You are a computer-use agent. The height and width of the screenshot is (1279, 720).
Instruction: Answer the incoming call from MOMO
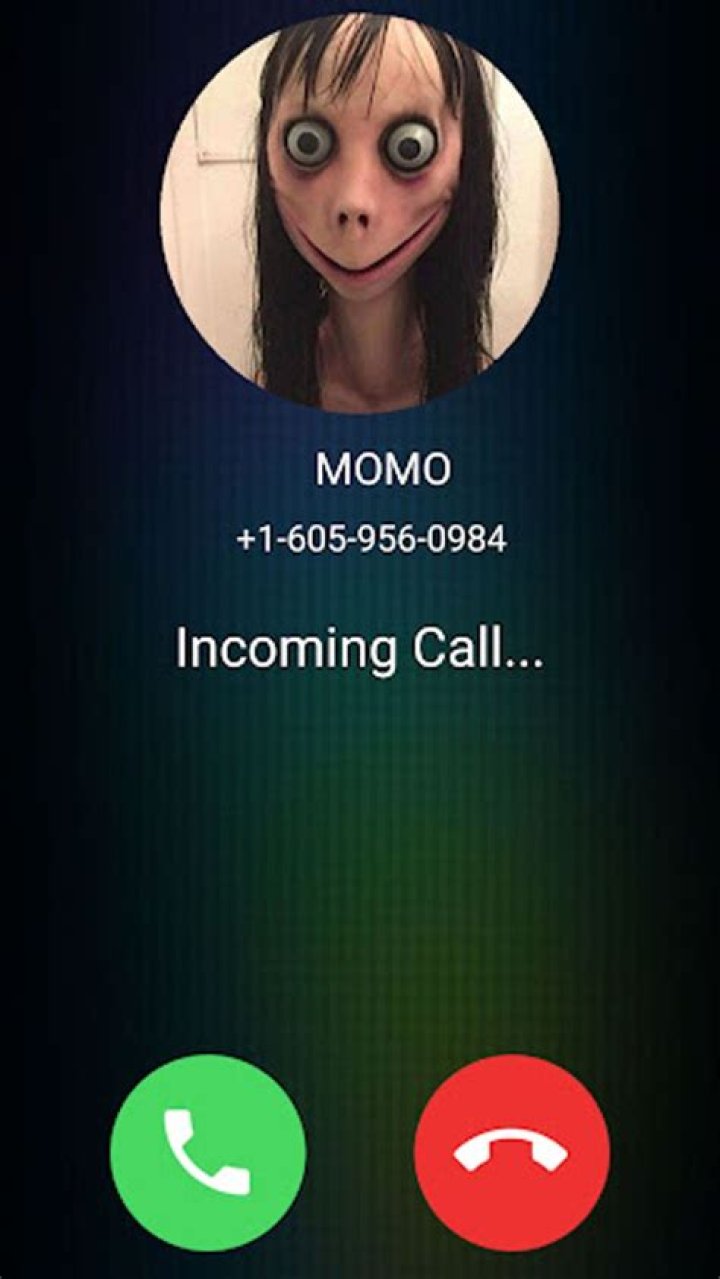(x=208, y=1151)
